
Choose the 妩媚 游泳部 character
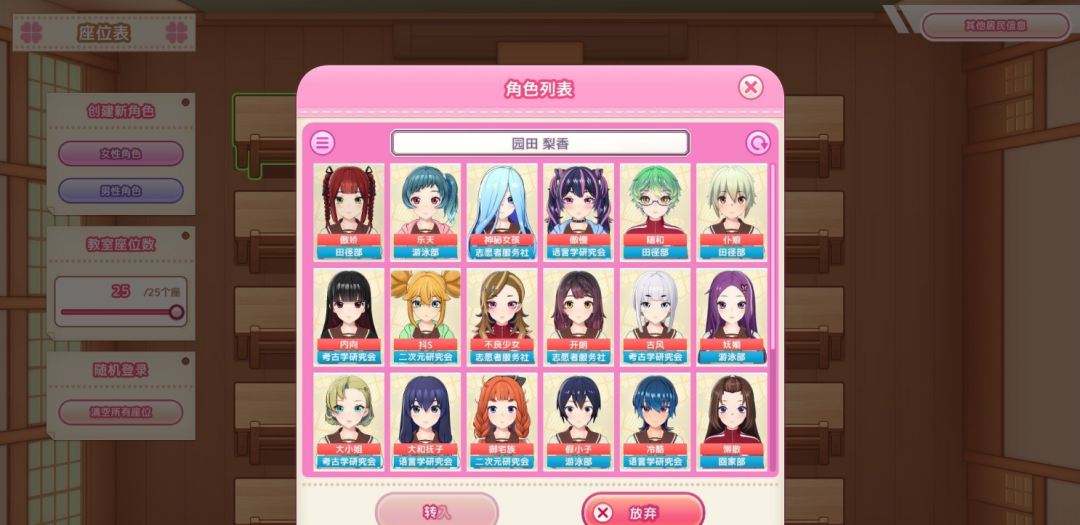point(731,315)
